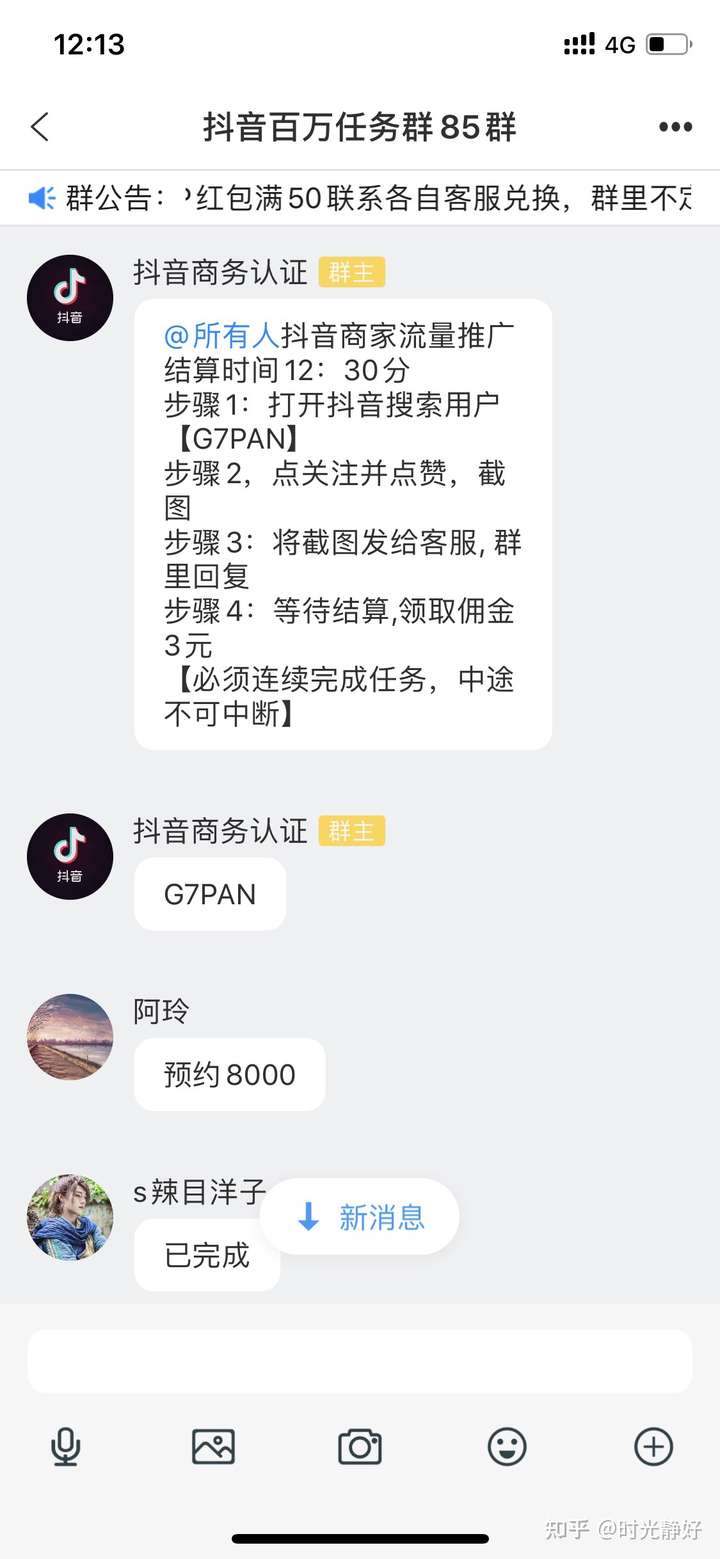The image size is (720, 1559).
Task: Open the three-dot group options menu
Action: [x=675, y=127]
